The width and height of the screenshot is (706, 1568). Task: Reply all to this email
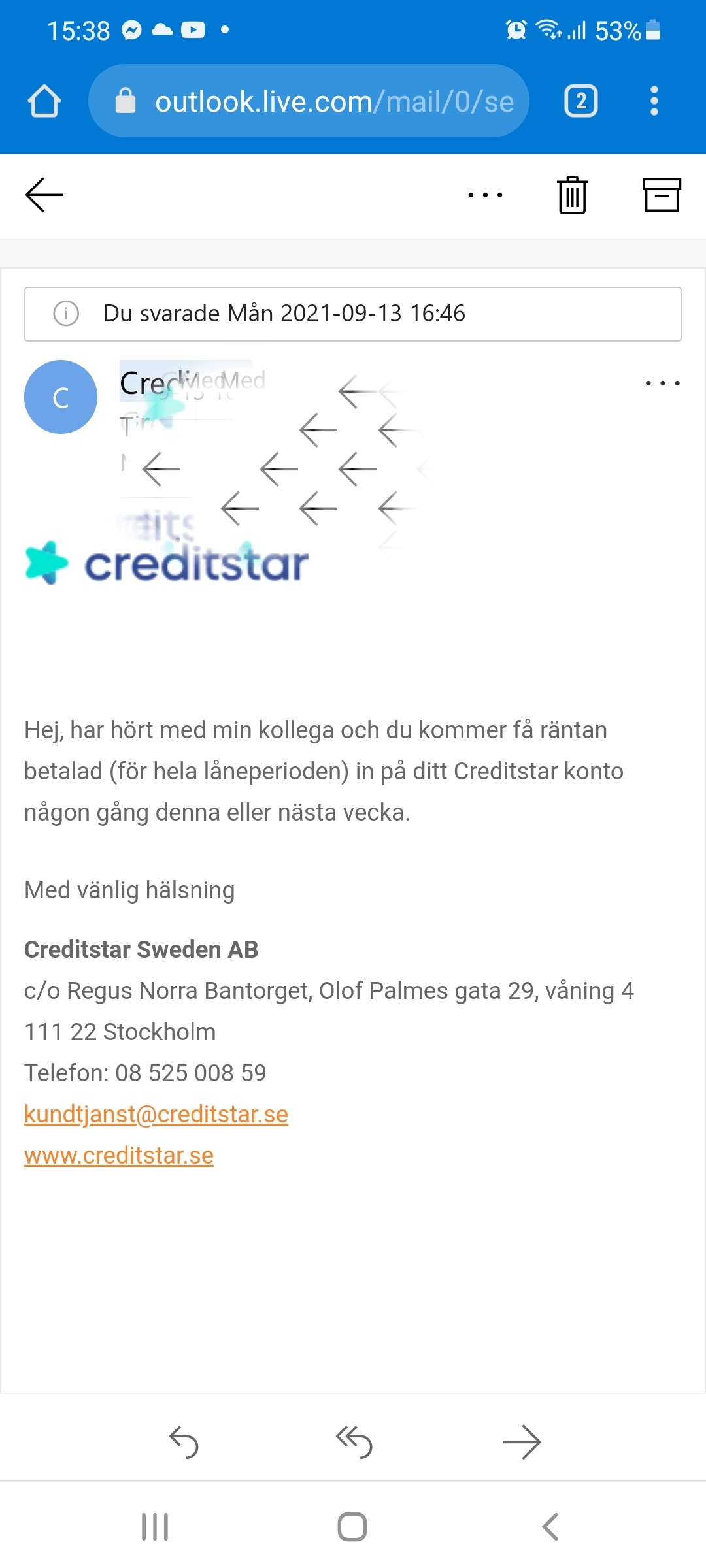click(x=354, y=1443)
